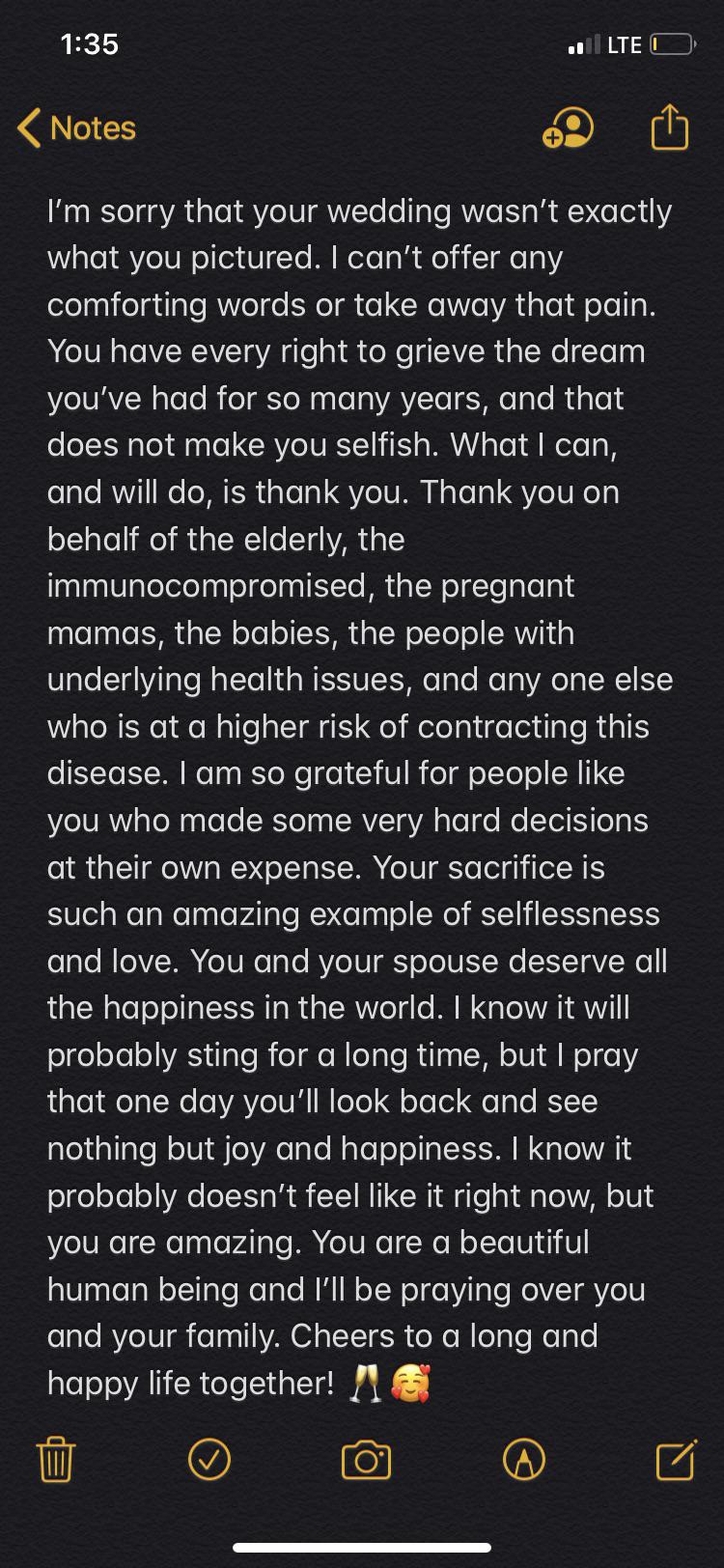724x1568 pixels.
Task: Delete this note with the trash icon
Action: click(x=55, y=1459)
